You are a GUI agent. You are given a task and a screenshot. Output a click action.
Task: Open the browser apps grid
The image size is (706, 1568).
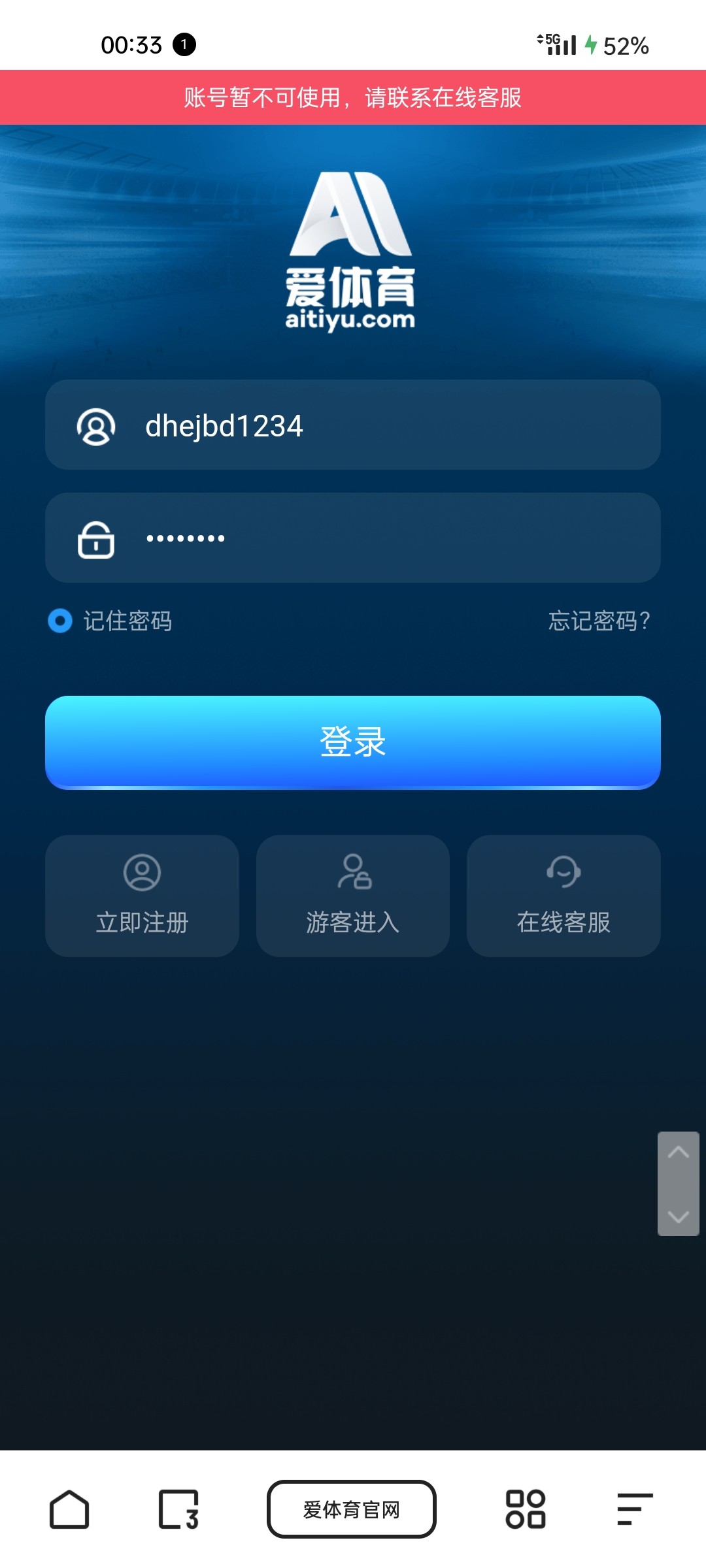coord(526,1509)
